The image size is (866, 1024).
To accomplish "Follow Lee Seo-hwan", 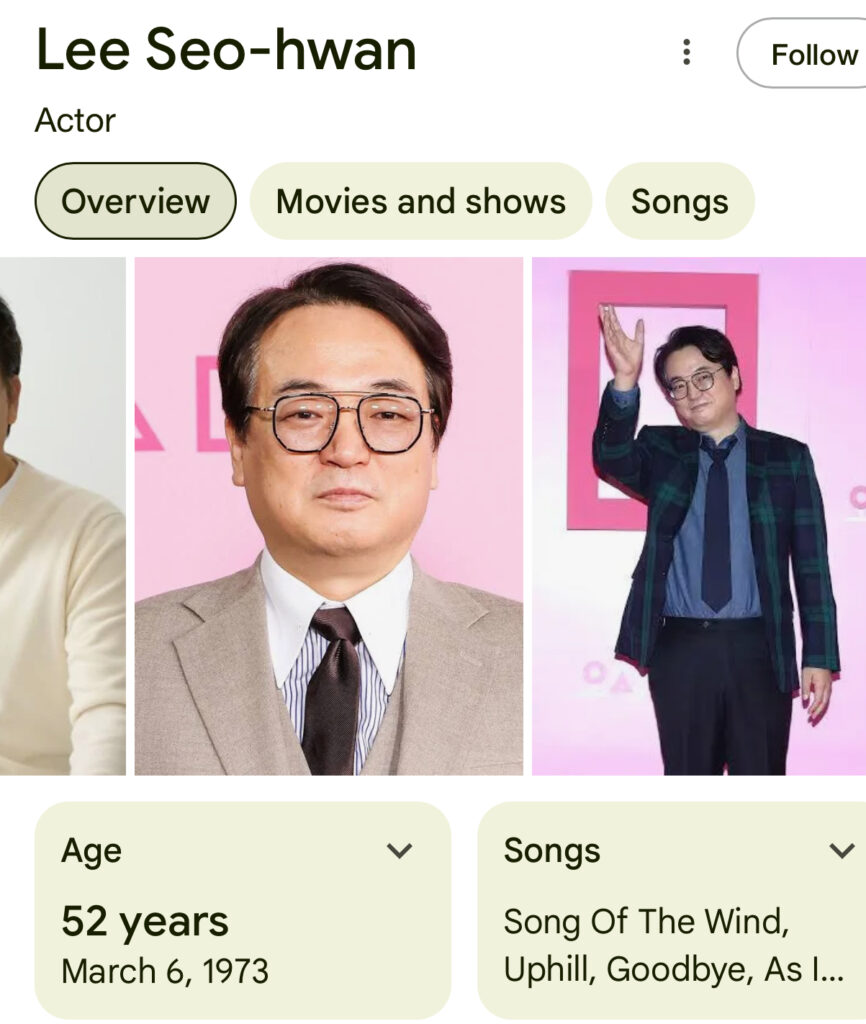I will point(812,54).
